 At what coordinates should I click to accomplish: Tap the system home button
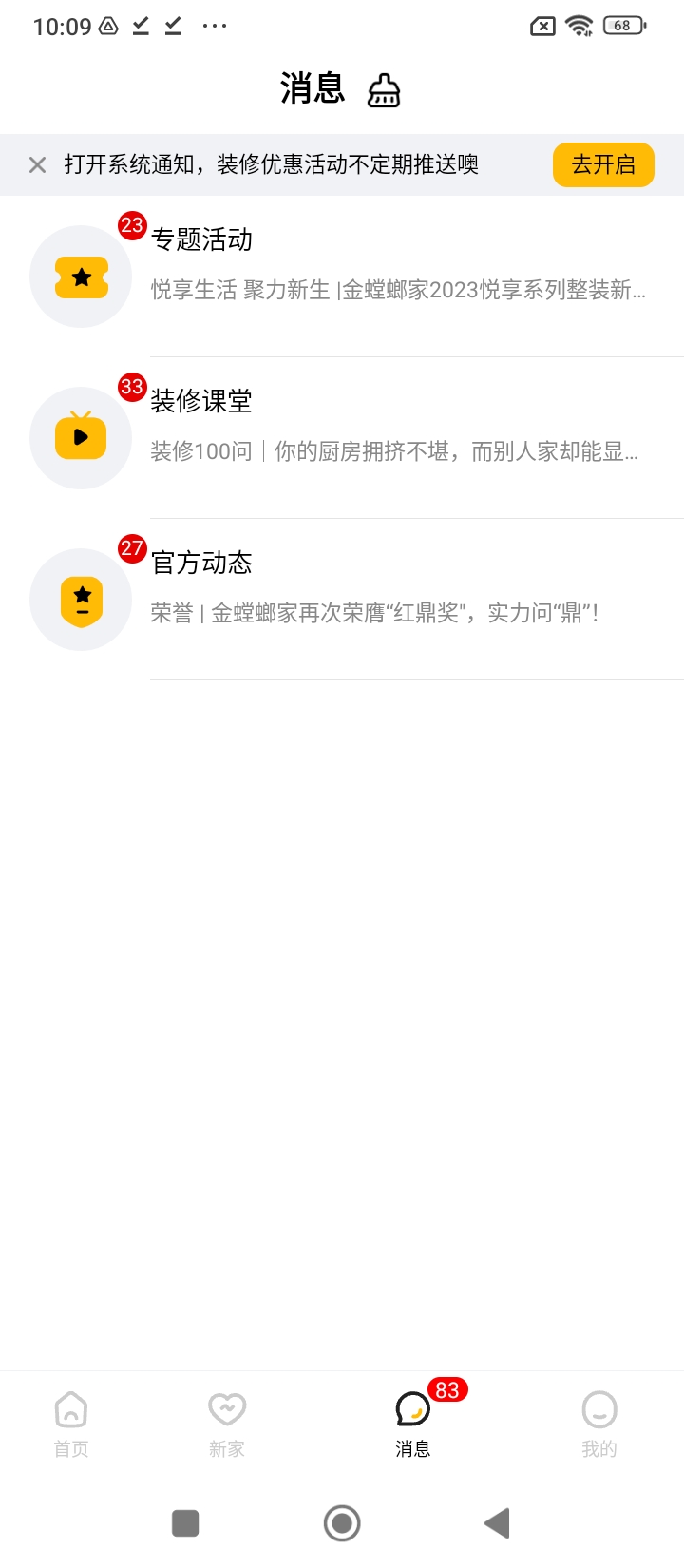[x=342, y=1523]
